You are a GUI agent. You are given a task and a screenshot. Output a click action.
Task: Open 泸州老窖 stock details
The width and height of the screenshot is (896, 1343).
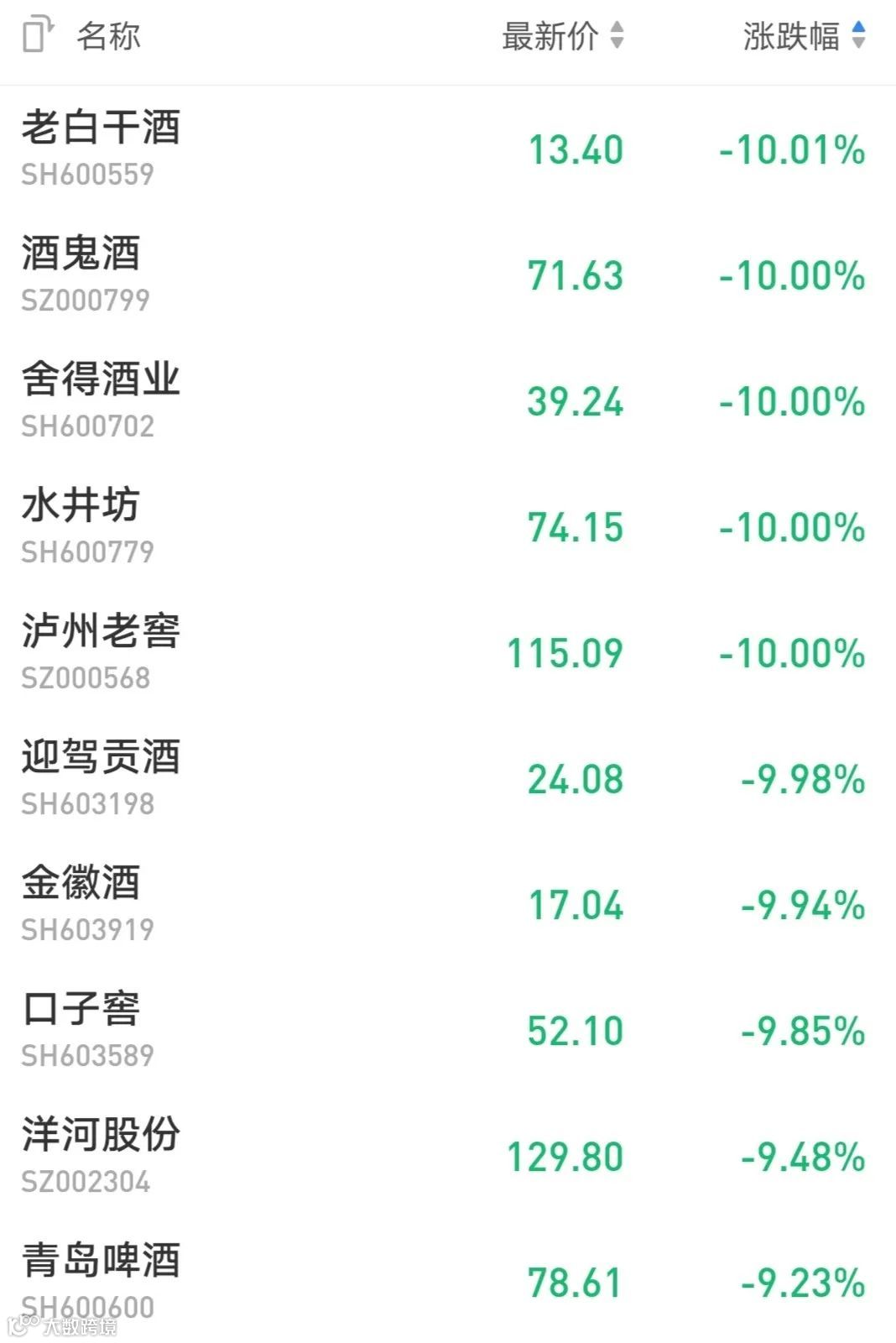tap(448, 652)
